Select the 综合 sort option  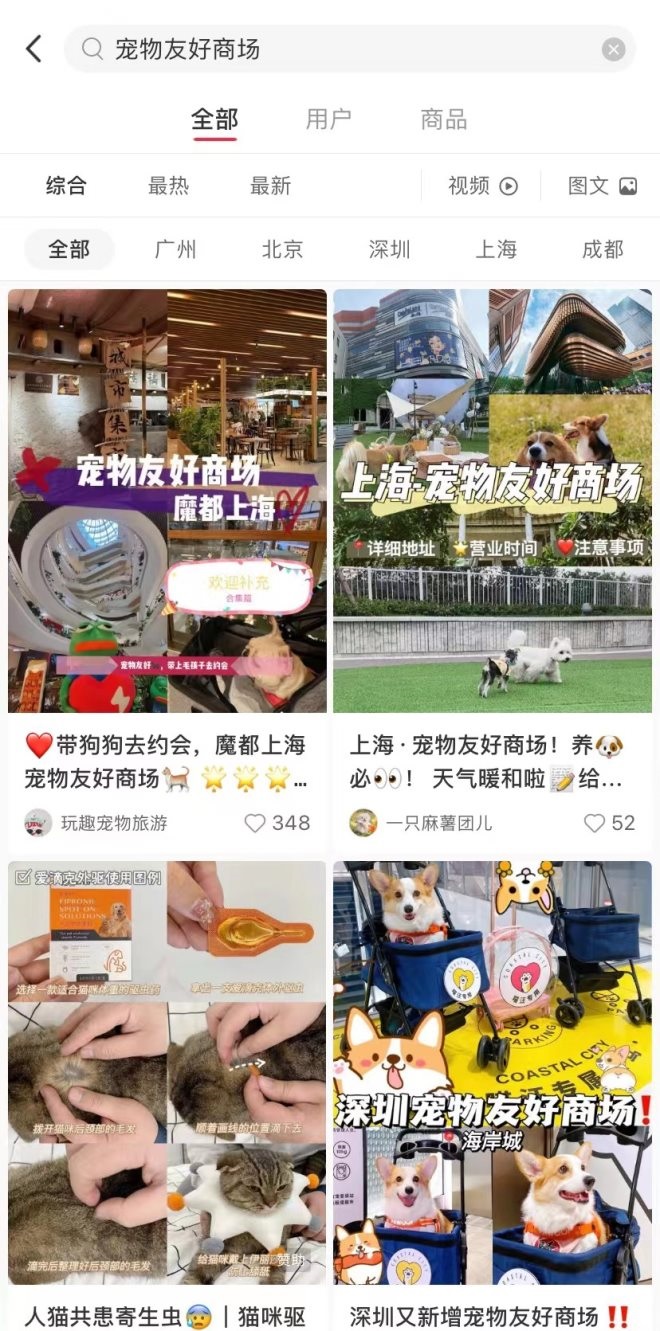pyautogui.click(x=66, y=186)
